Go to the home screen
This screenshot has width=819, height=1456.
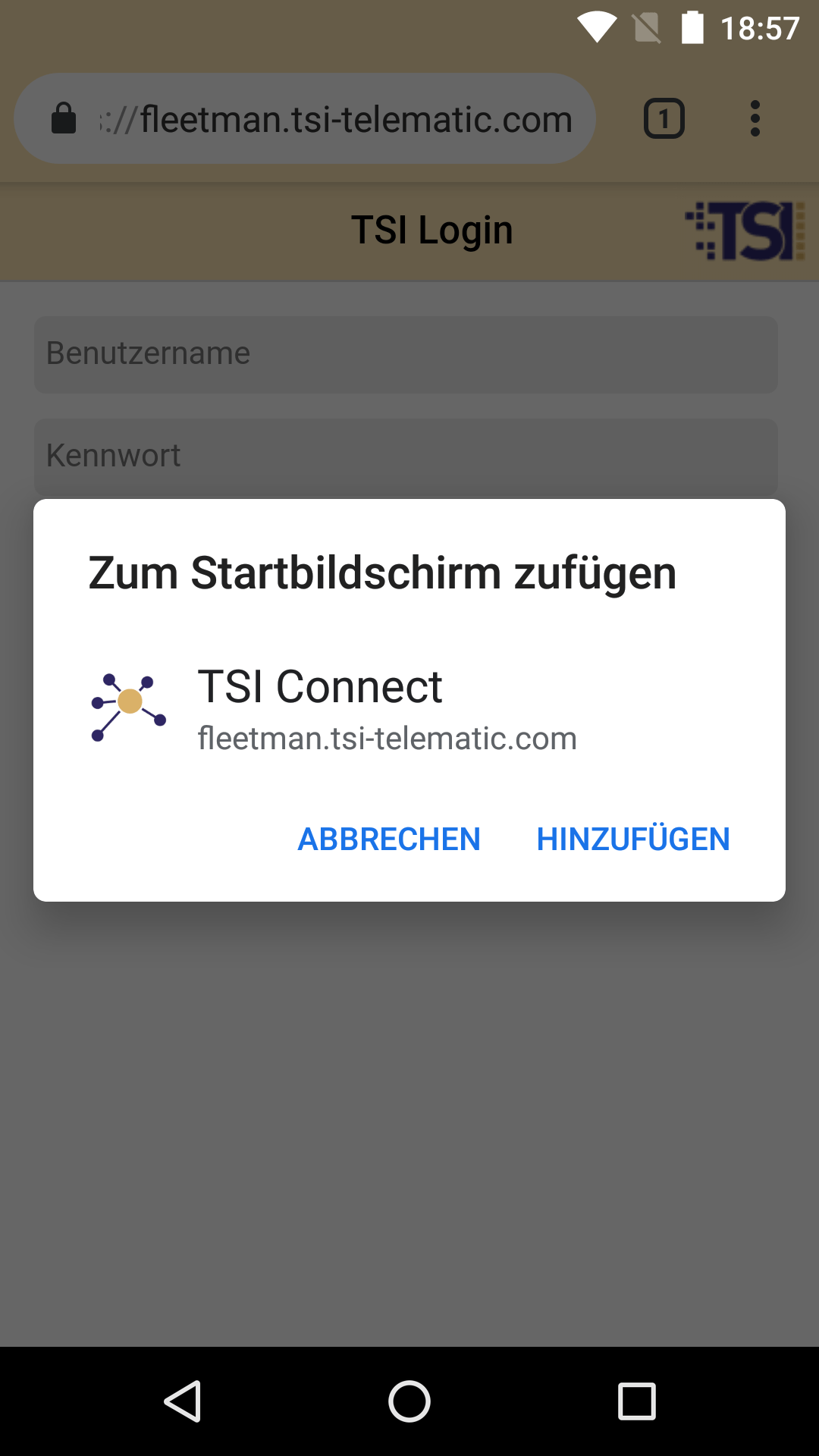click(409, 1401)
